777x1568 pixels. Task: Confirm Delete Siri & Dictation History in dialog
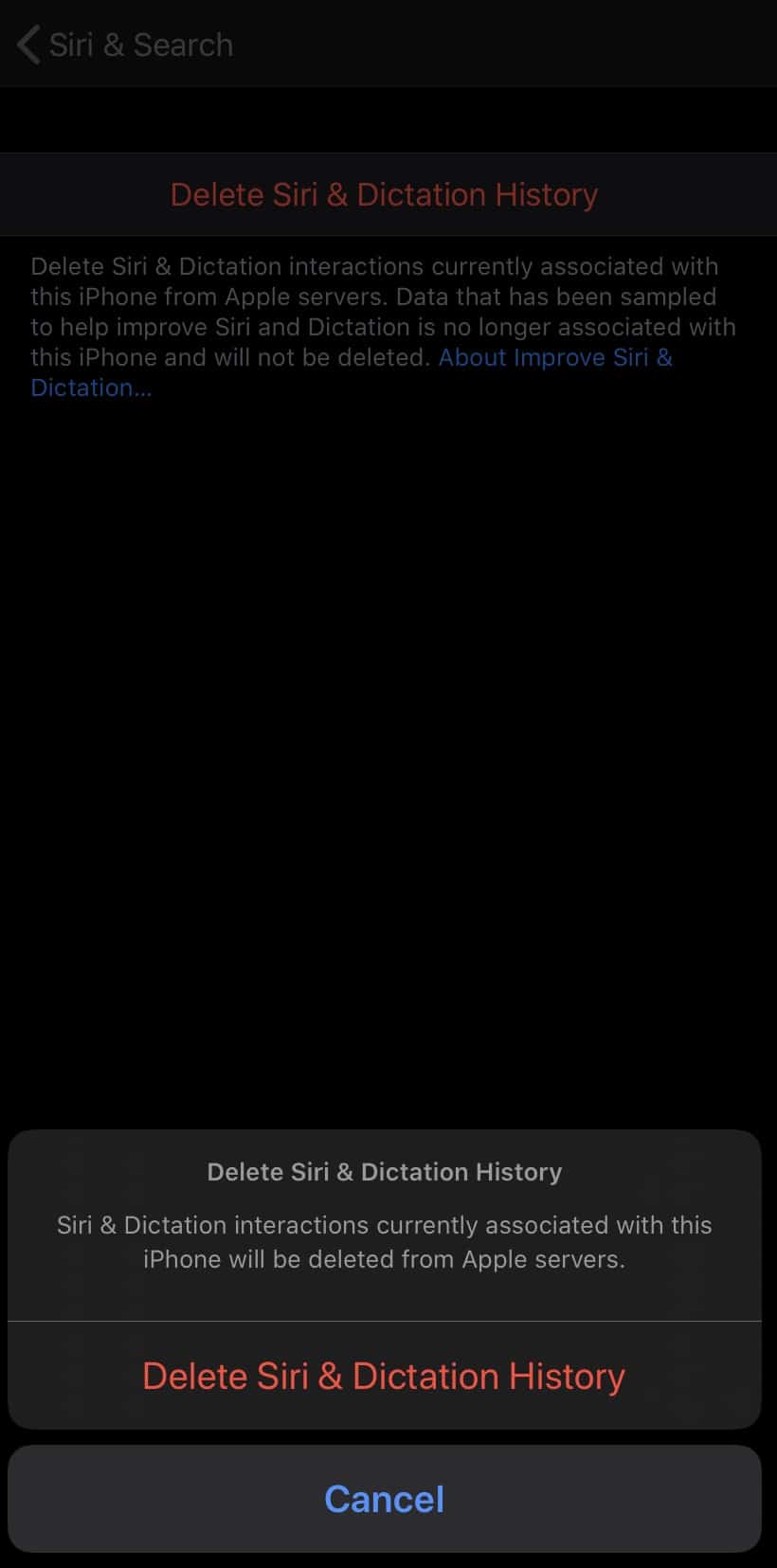pyautogui.click(x=384, y=1376)
